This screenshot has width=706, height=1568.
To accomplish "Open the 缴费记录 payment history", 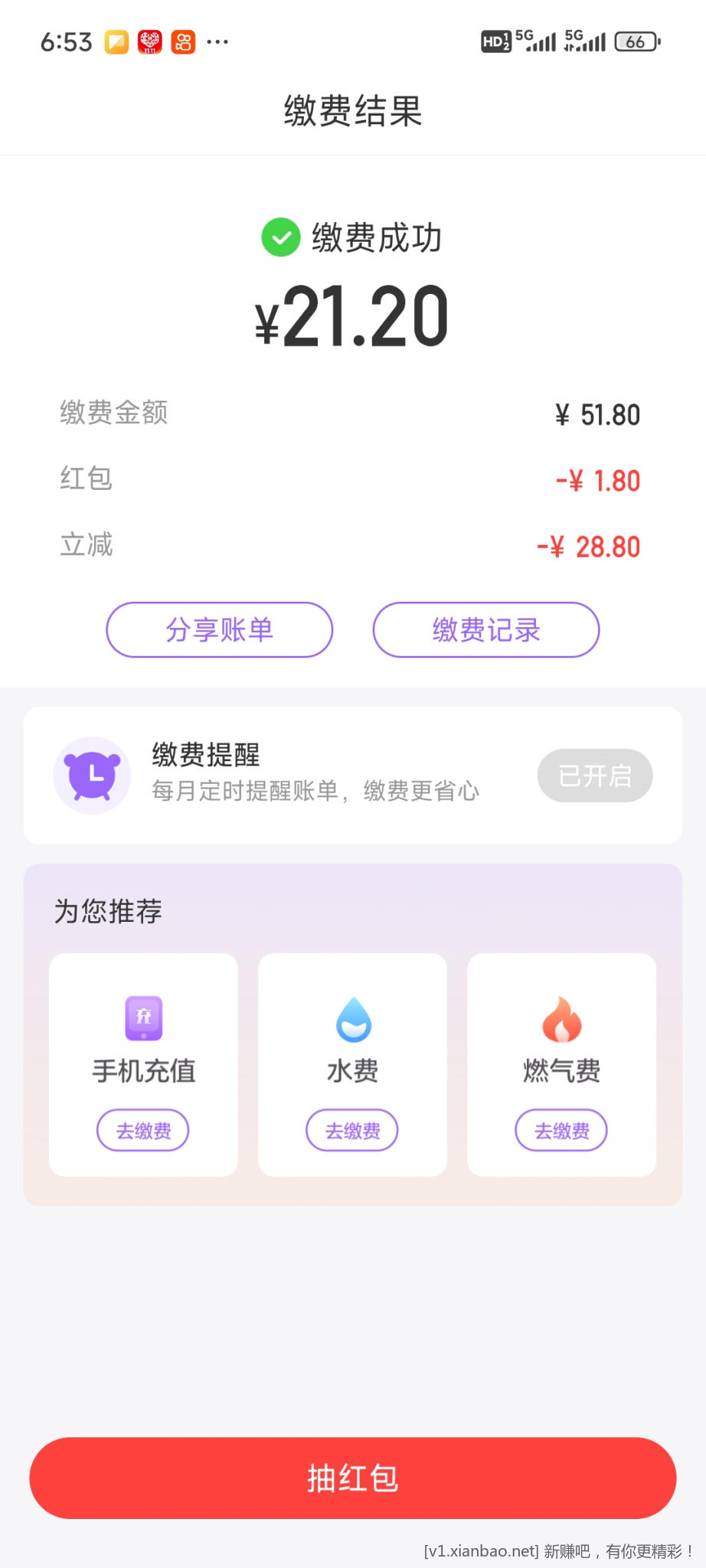I will [x=485, y=629].
